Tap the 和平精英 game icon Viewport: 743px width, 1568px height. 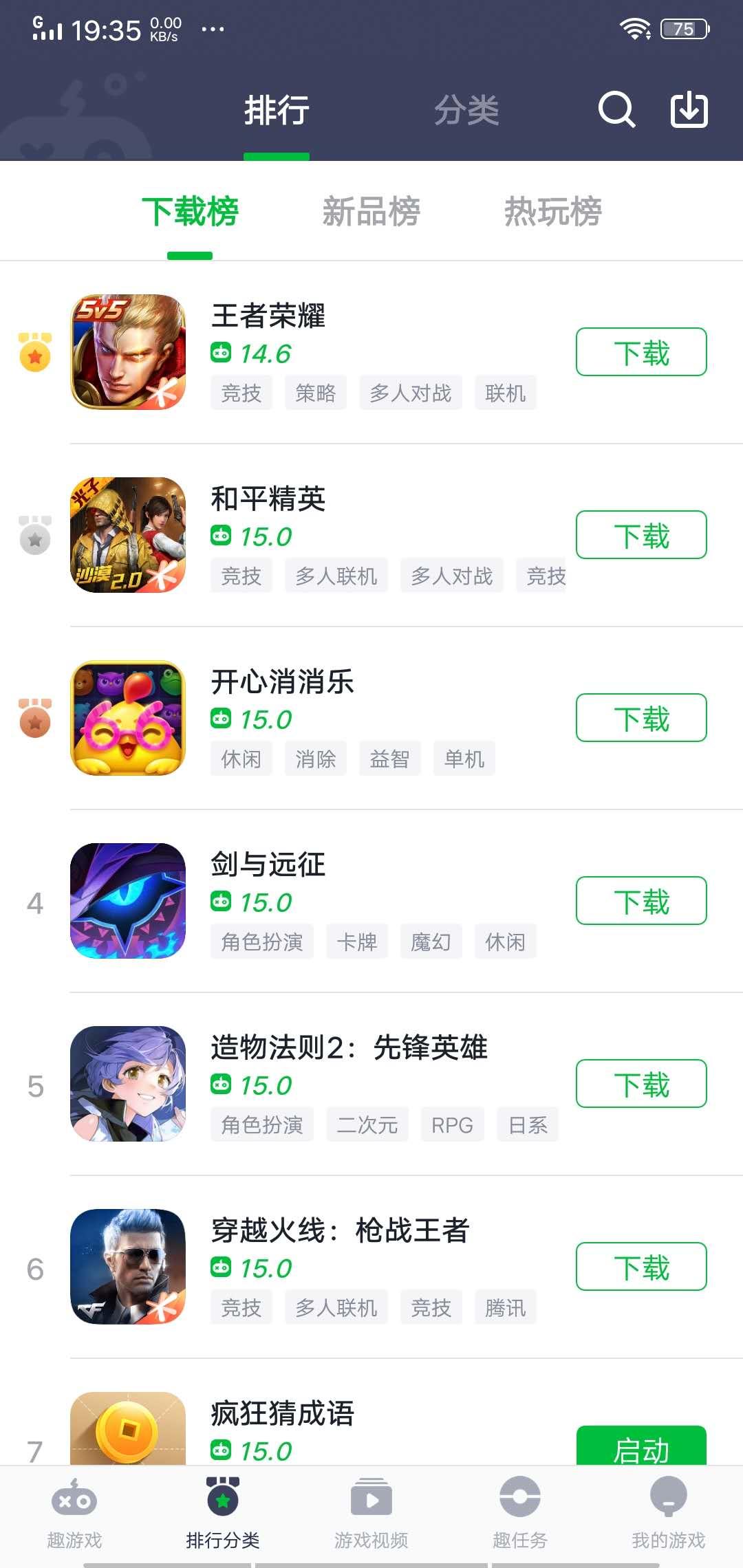coord(127,536)
